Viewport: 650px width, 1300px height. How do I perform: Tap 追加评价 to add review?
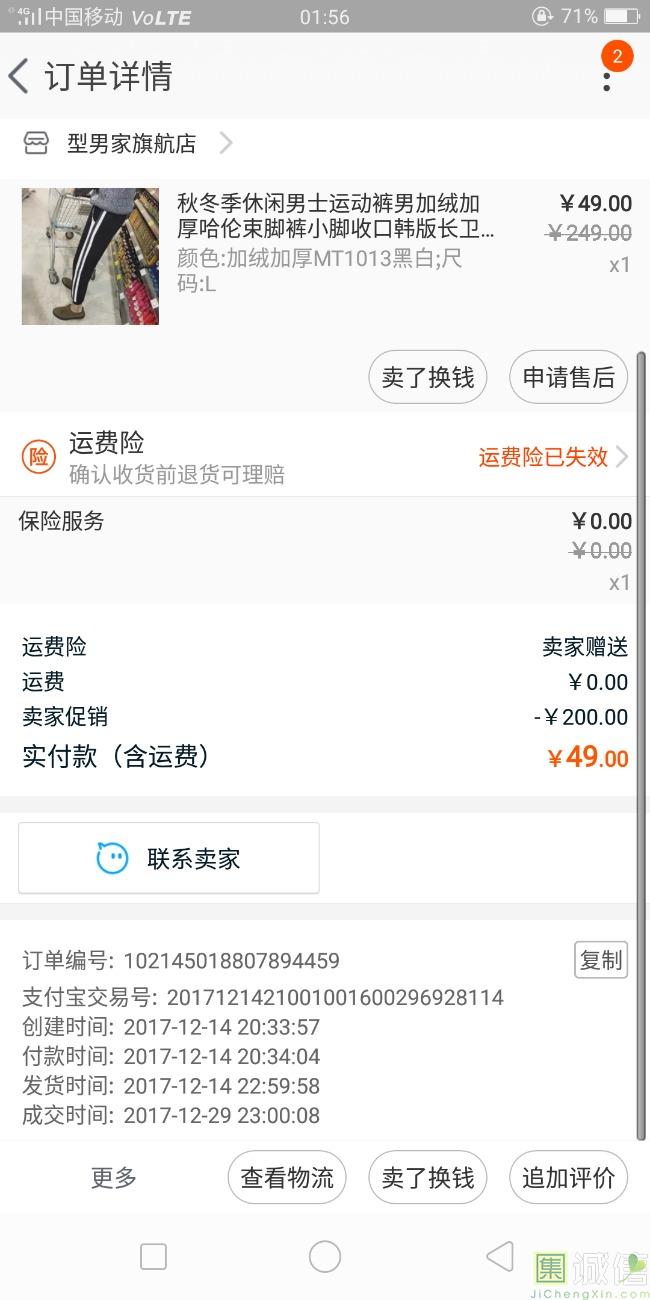tap(568, 1177)
